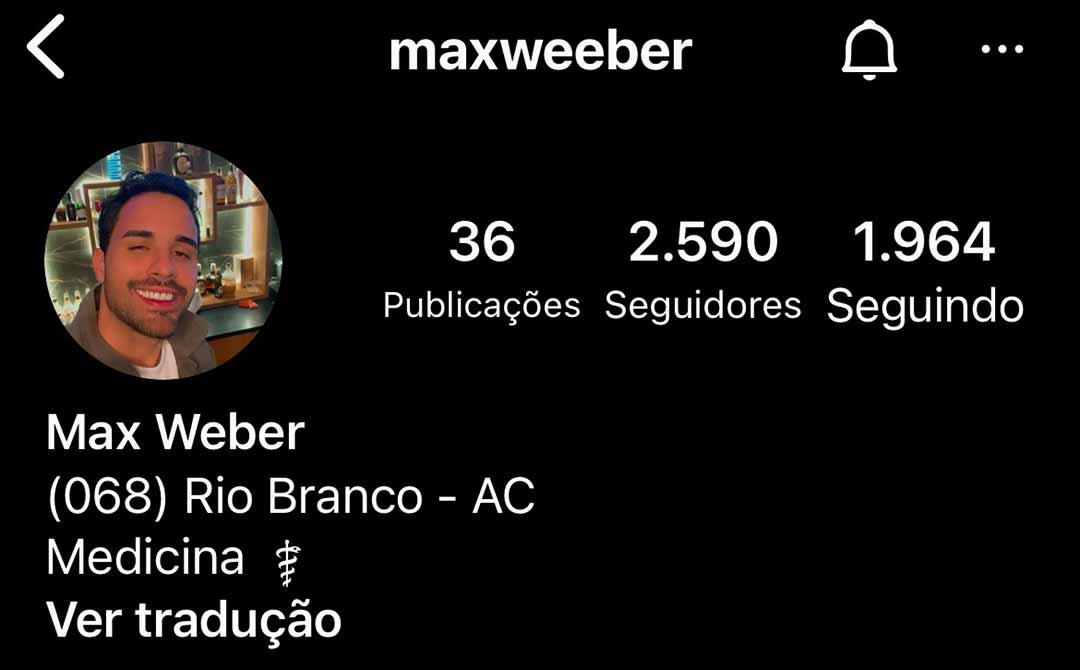Image resolution: width=1080 pixels, height=670 pixels.
Task: Jump to the 36 Publicações posts
Action: 482,270
